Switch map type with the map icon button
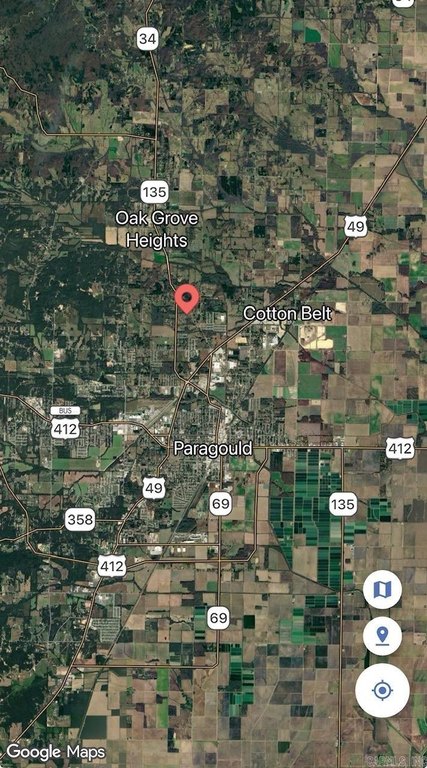The width and height of the screenshot is (427, 768). [x=382, y=589]
